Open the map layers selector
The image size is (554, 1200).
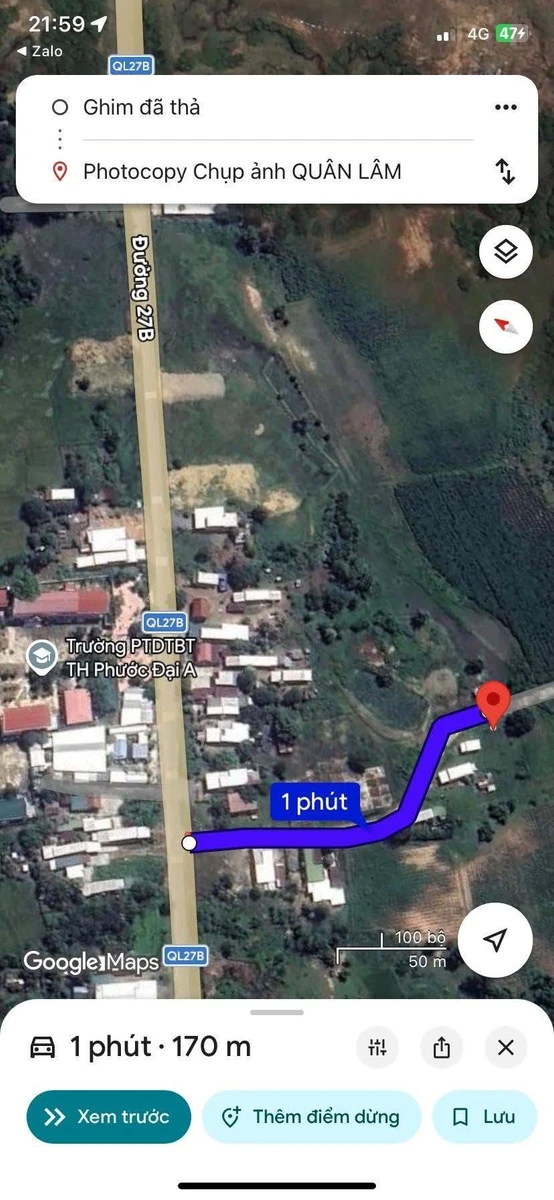(506, 253)
